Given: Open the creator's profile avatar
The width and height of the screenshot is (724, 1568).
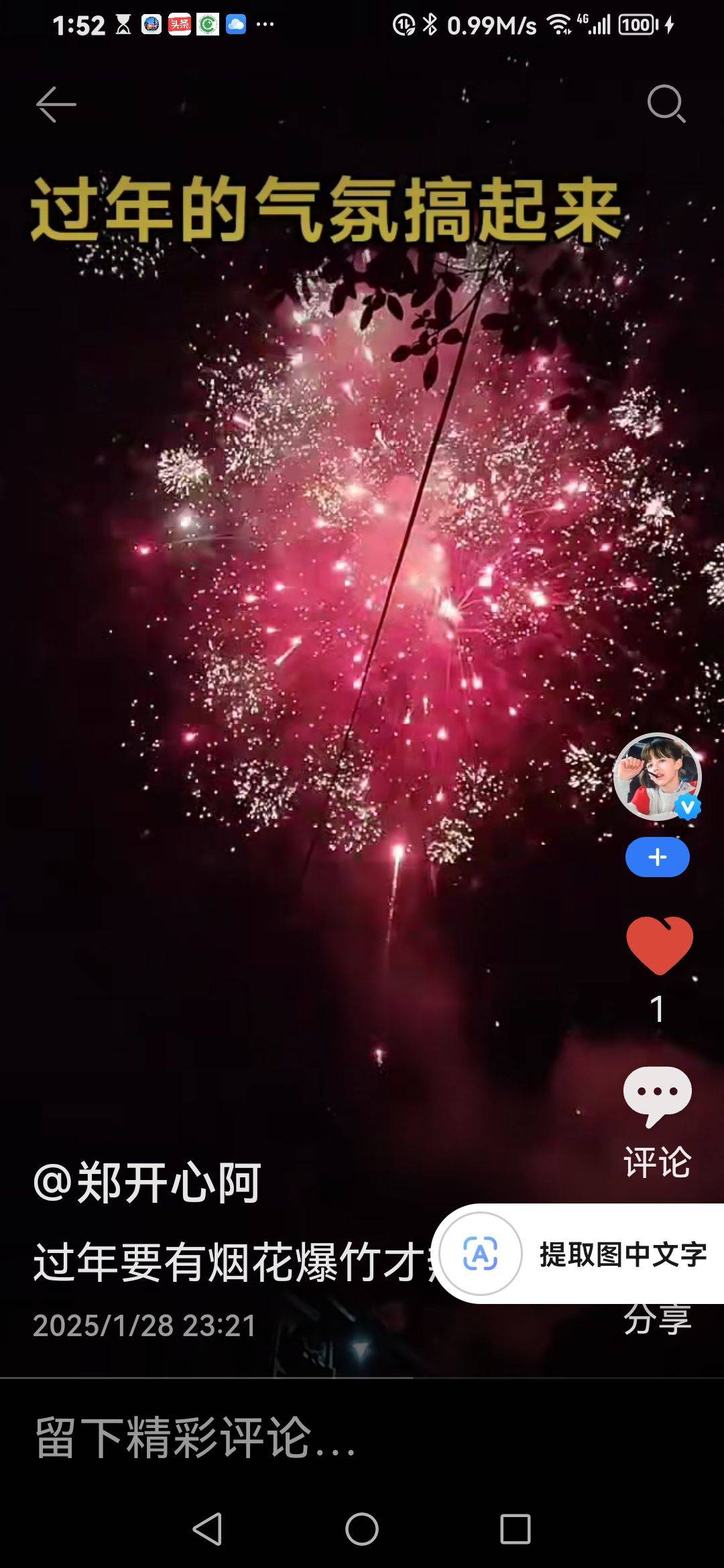Looking at the screenshot, I should pos(657,776).
